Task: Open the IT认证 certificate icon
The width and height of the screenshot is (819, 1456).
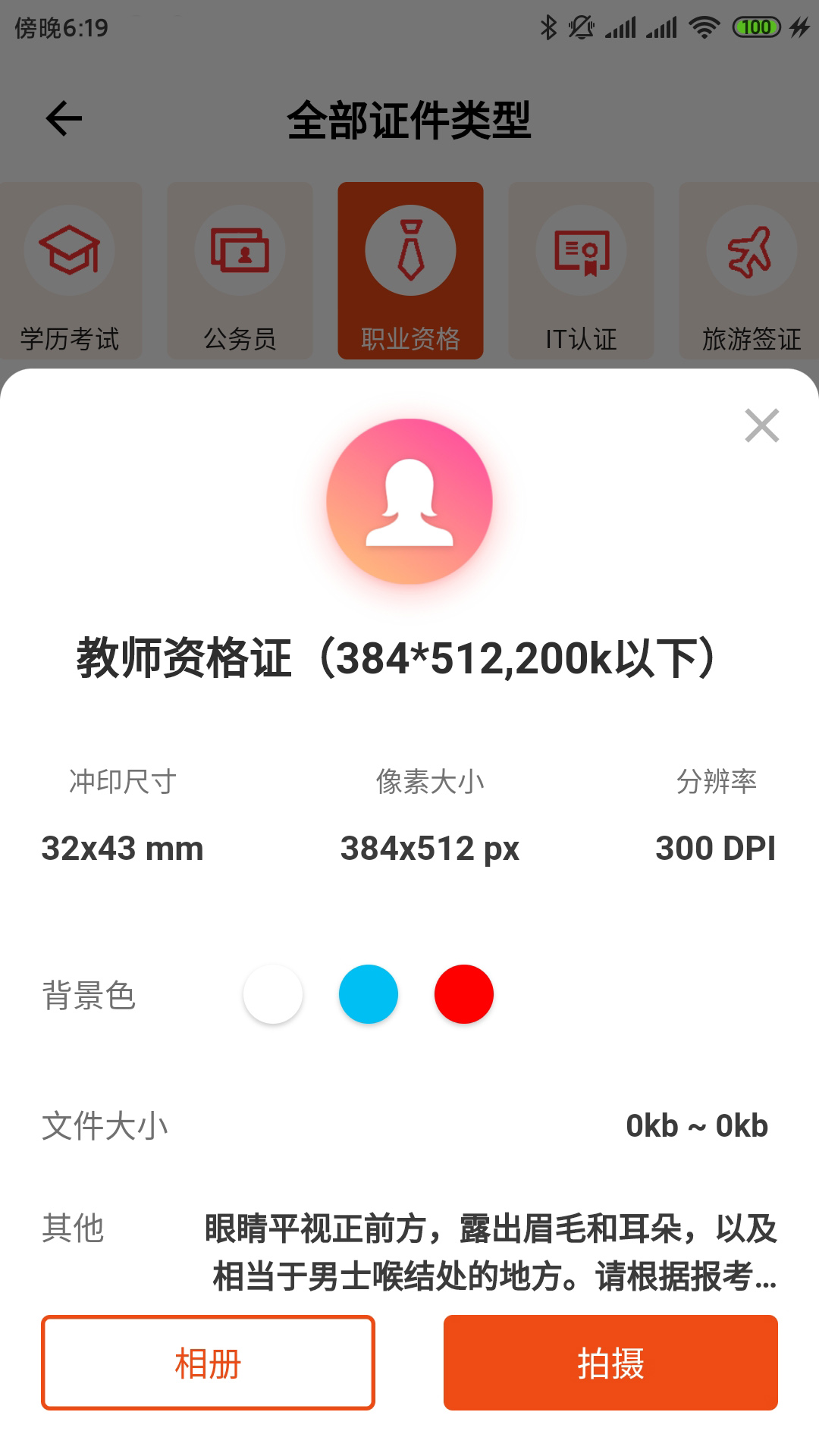Action: coord(580,252)
